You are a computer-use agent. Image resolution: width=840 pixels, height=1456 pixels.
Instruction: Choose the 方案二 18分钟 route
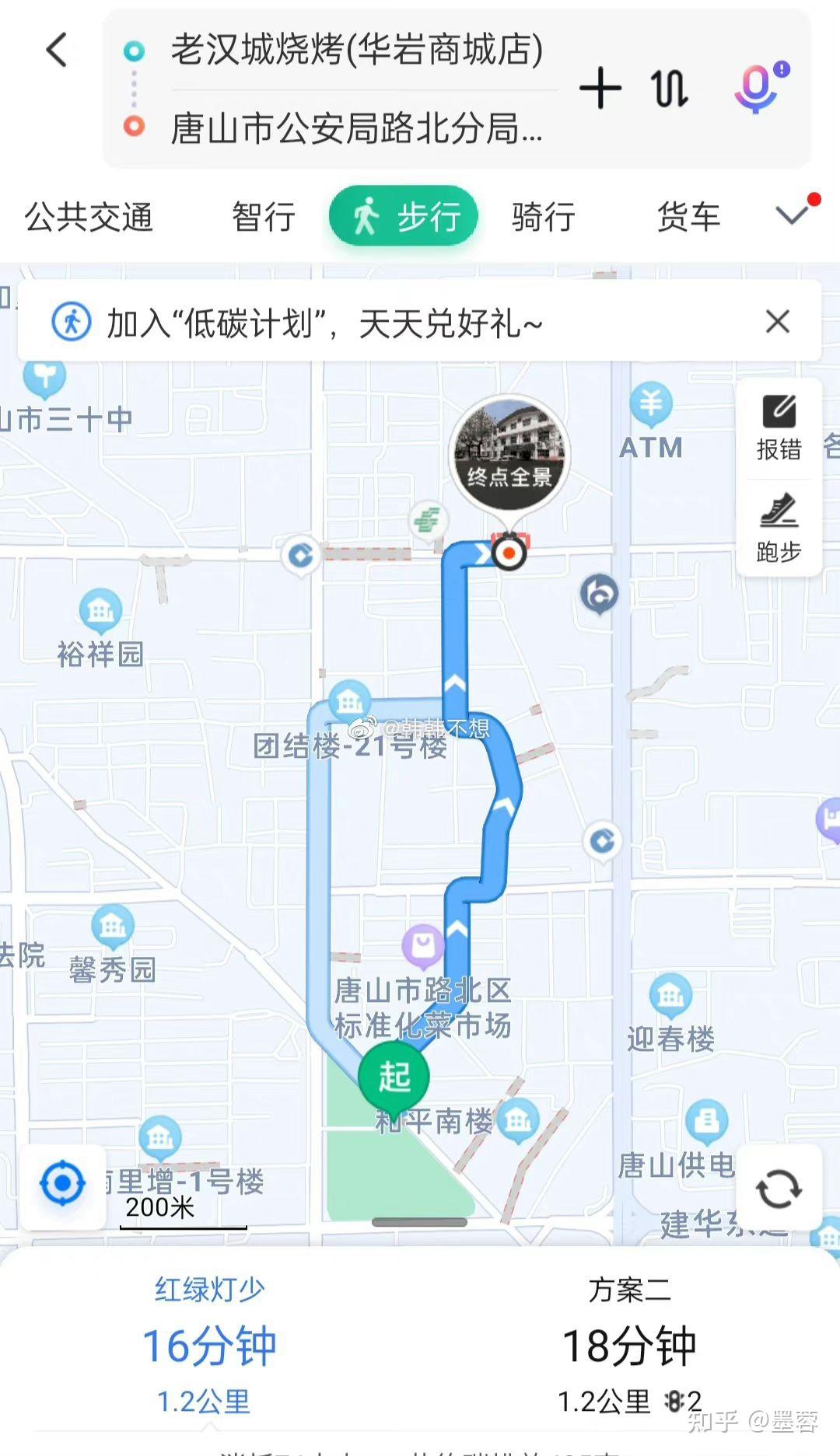[629, 1345]
